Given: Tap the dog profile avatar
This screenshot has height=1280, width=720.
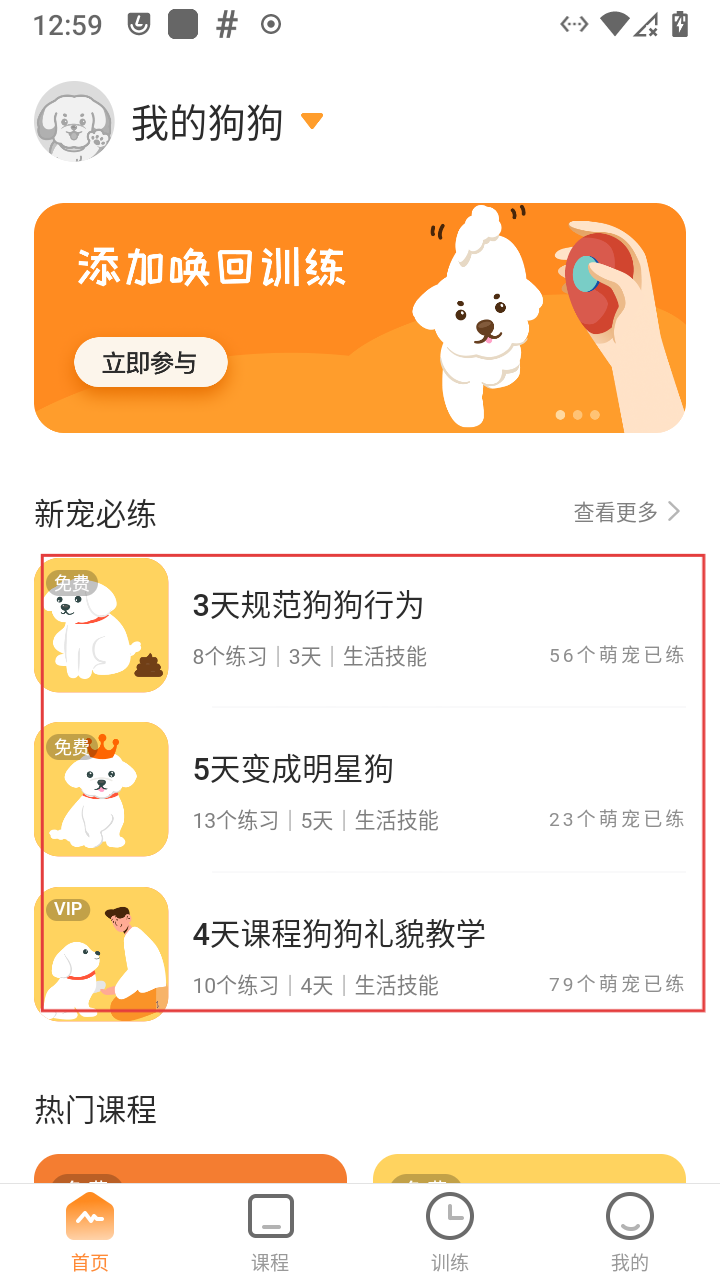Looking at the screenshot, I should pos(74,122).
